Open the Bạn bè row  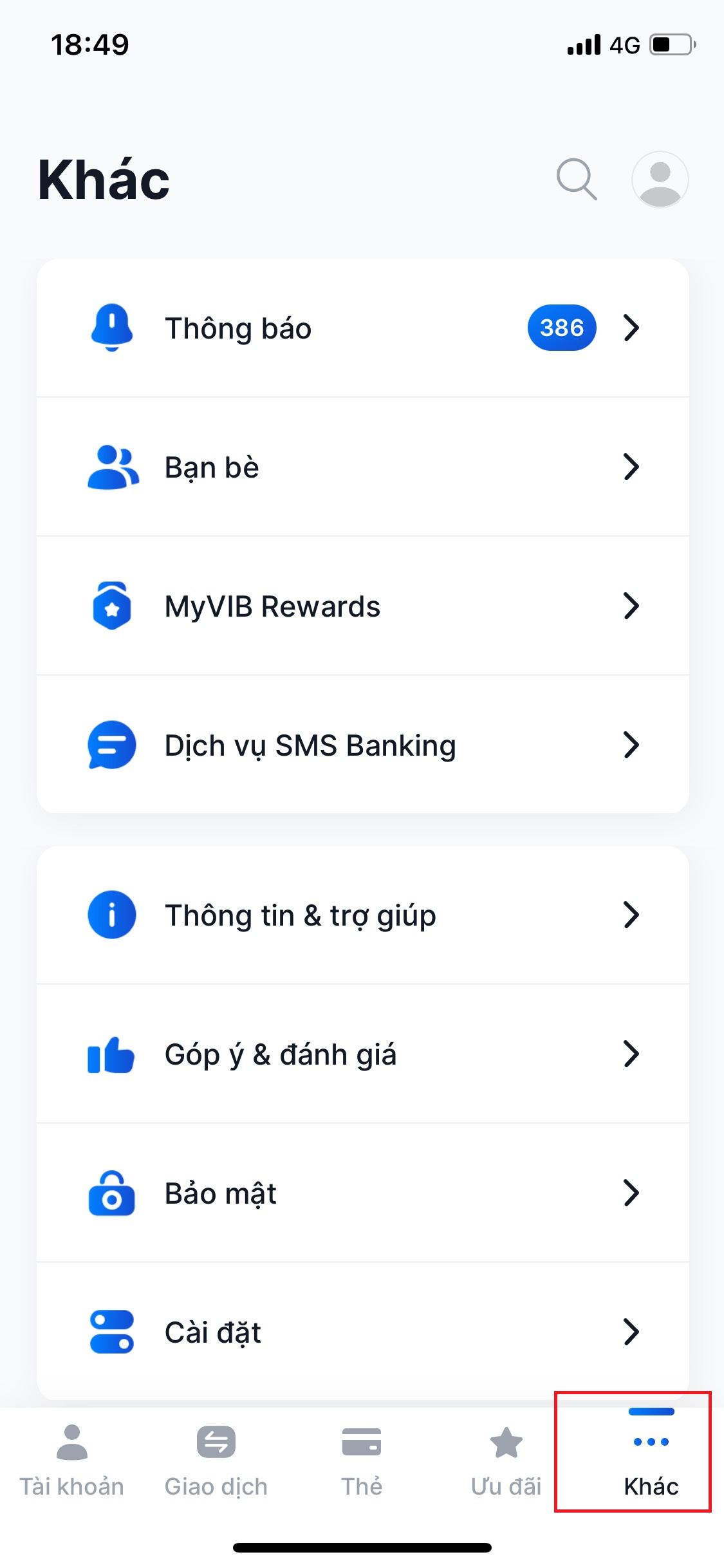coord(363,467)
